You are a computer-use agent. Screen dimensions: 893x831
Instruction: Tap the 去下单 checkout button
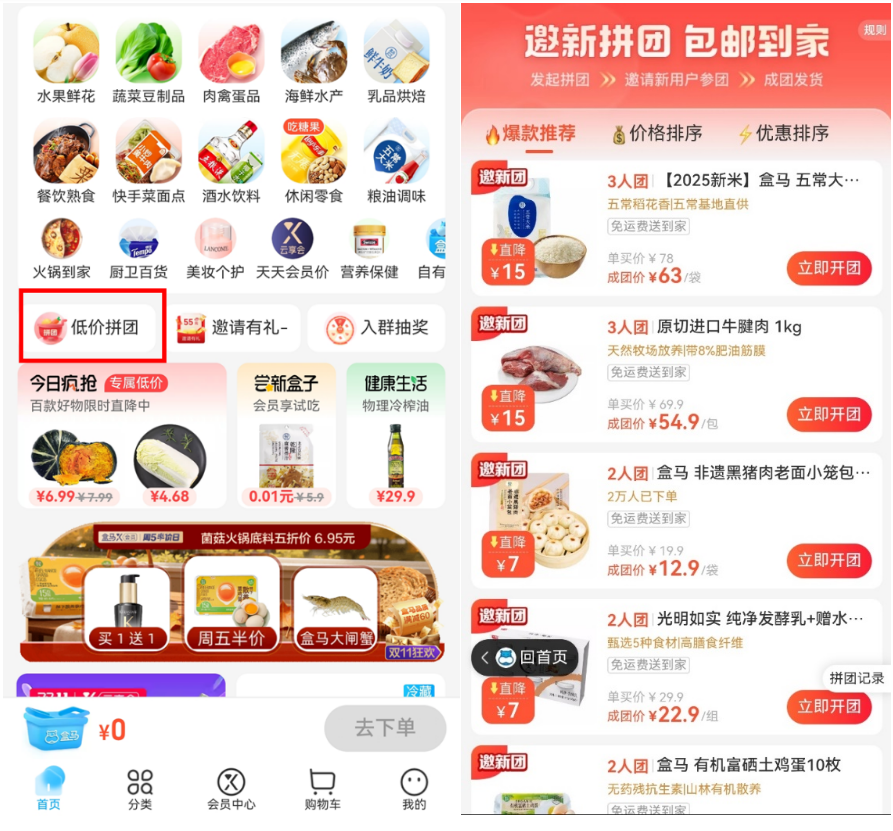[x=385, y=728]
